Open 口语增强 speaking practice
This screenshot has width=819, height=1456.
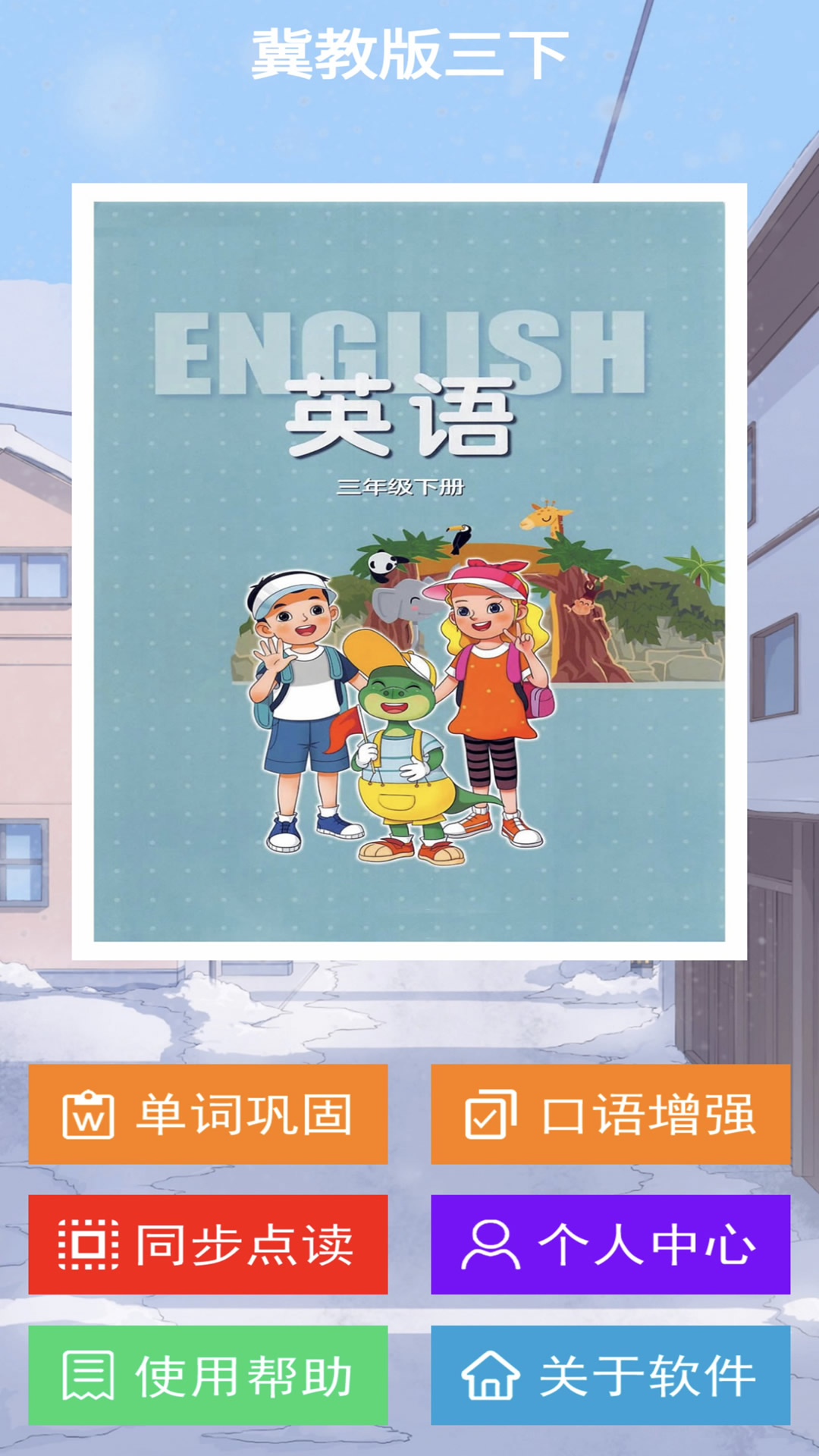tap(610, 1114)
